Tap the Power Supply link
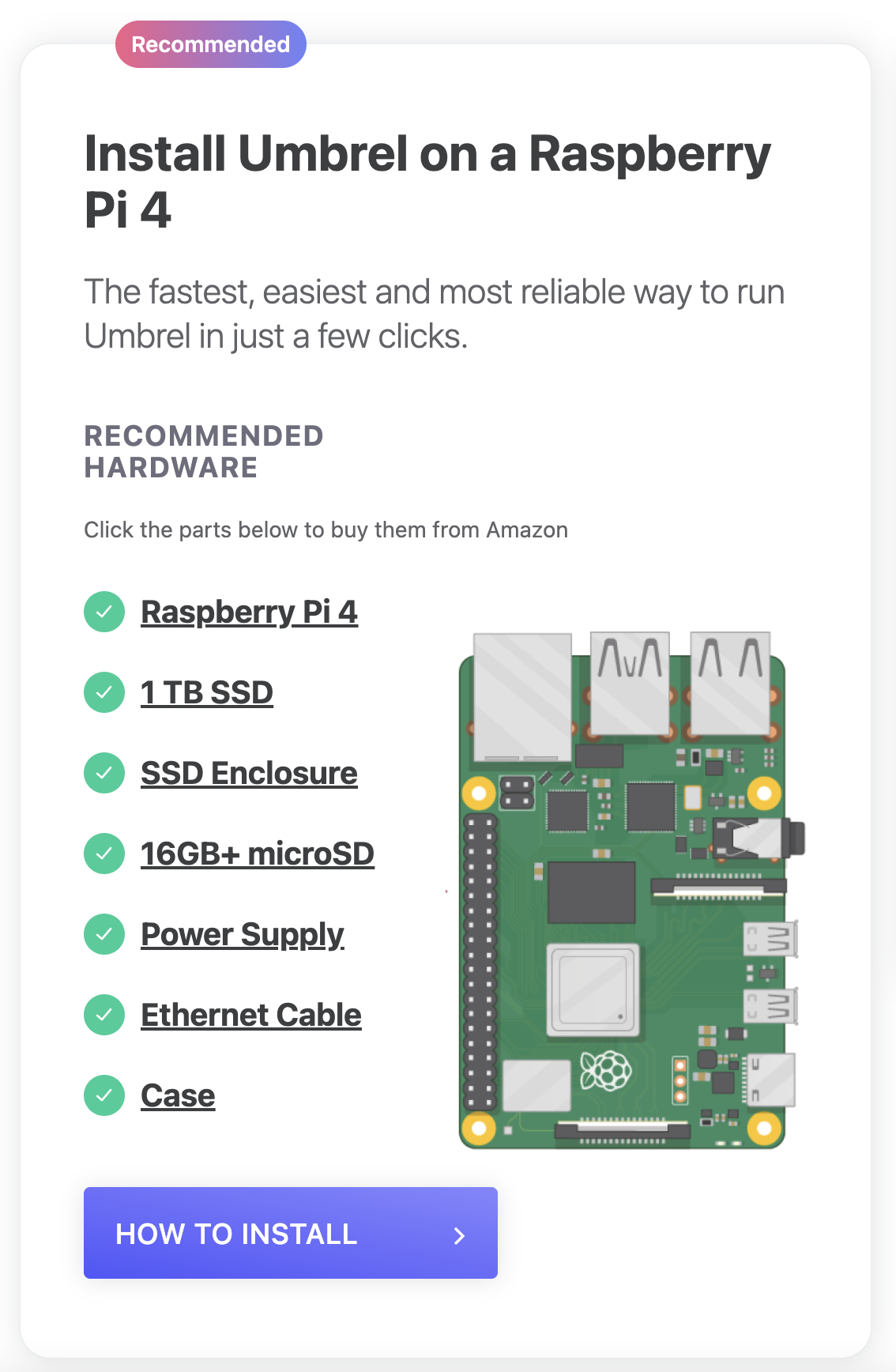The width and height of the screenshot is (896, 1372). click(x=242, y=935)
